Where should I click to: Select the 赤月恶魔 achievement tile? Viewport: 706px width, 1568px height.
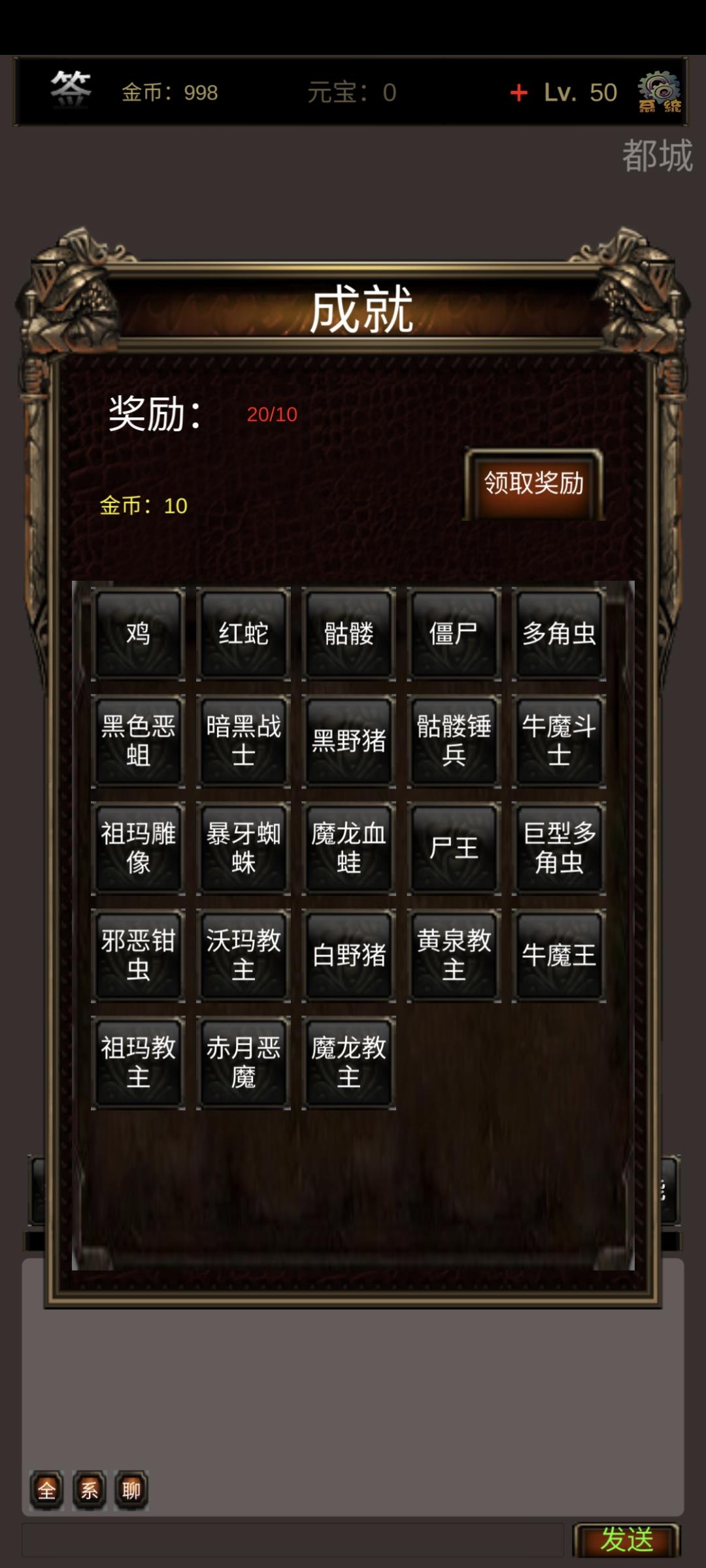[x=243, y=1062]
